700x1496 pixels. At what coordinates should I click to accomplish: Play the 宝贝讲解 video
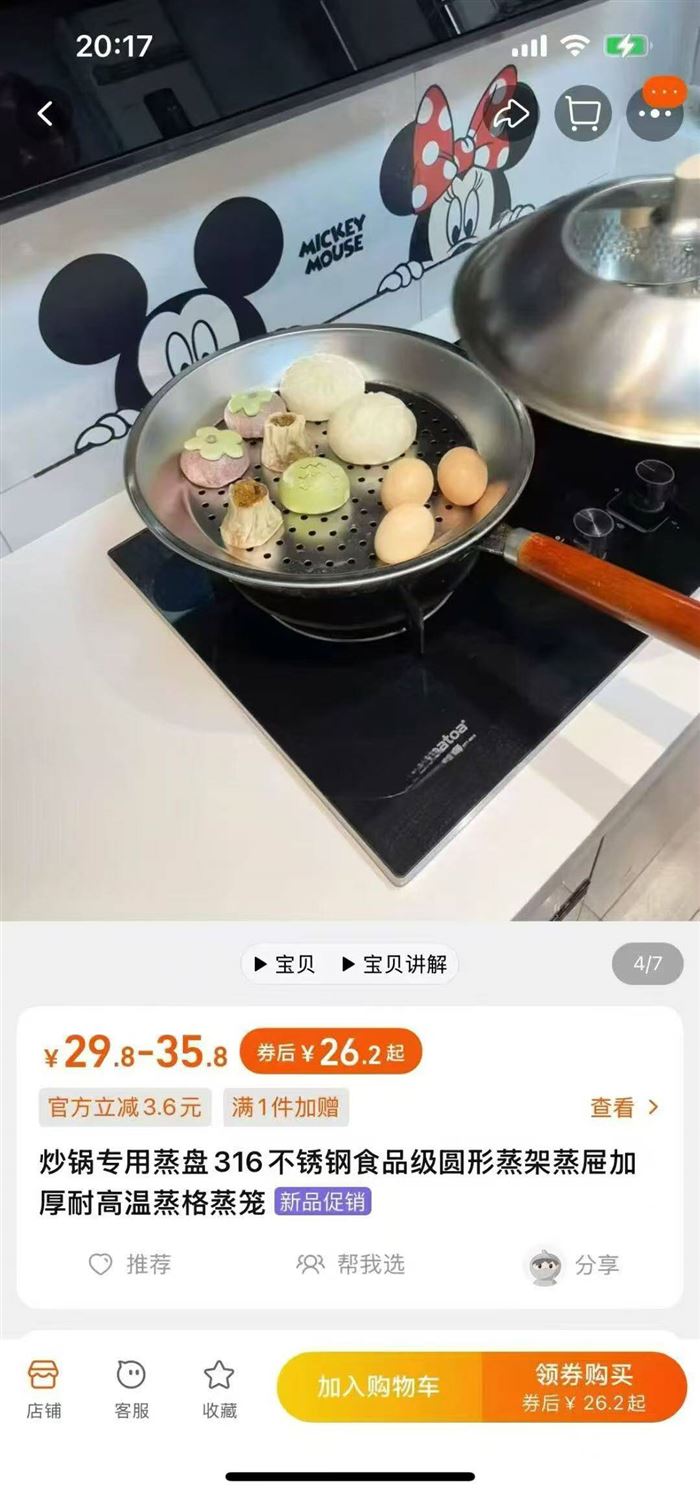(x=395, y=964)
